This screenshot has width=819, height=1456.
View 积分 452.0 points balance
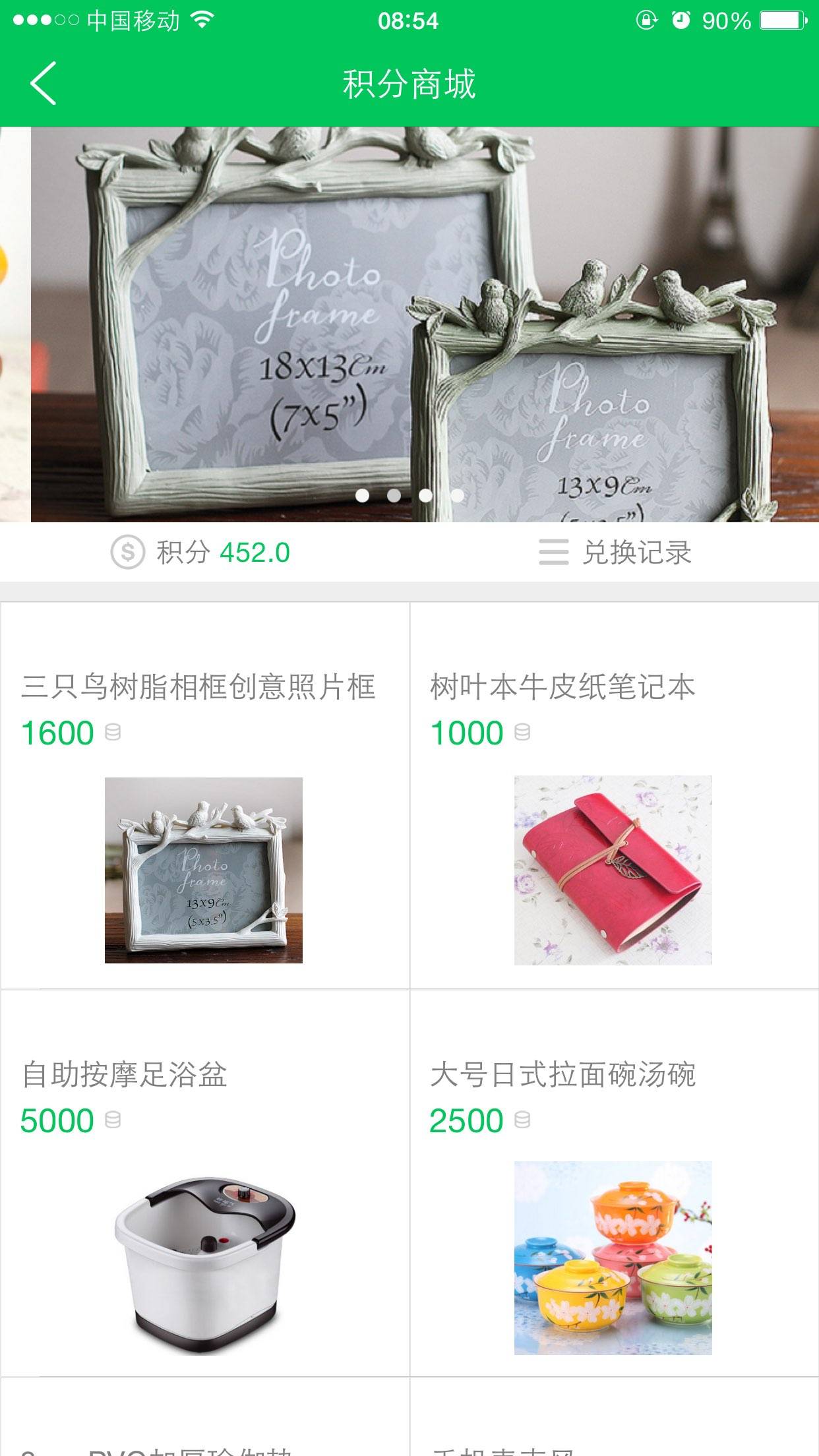(201, 553)
